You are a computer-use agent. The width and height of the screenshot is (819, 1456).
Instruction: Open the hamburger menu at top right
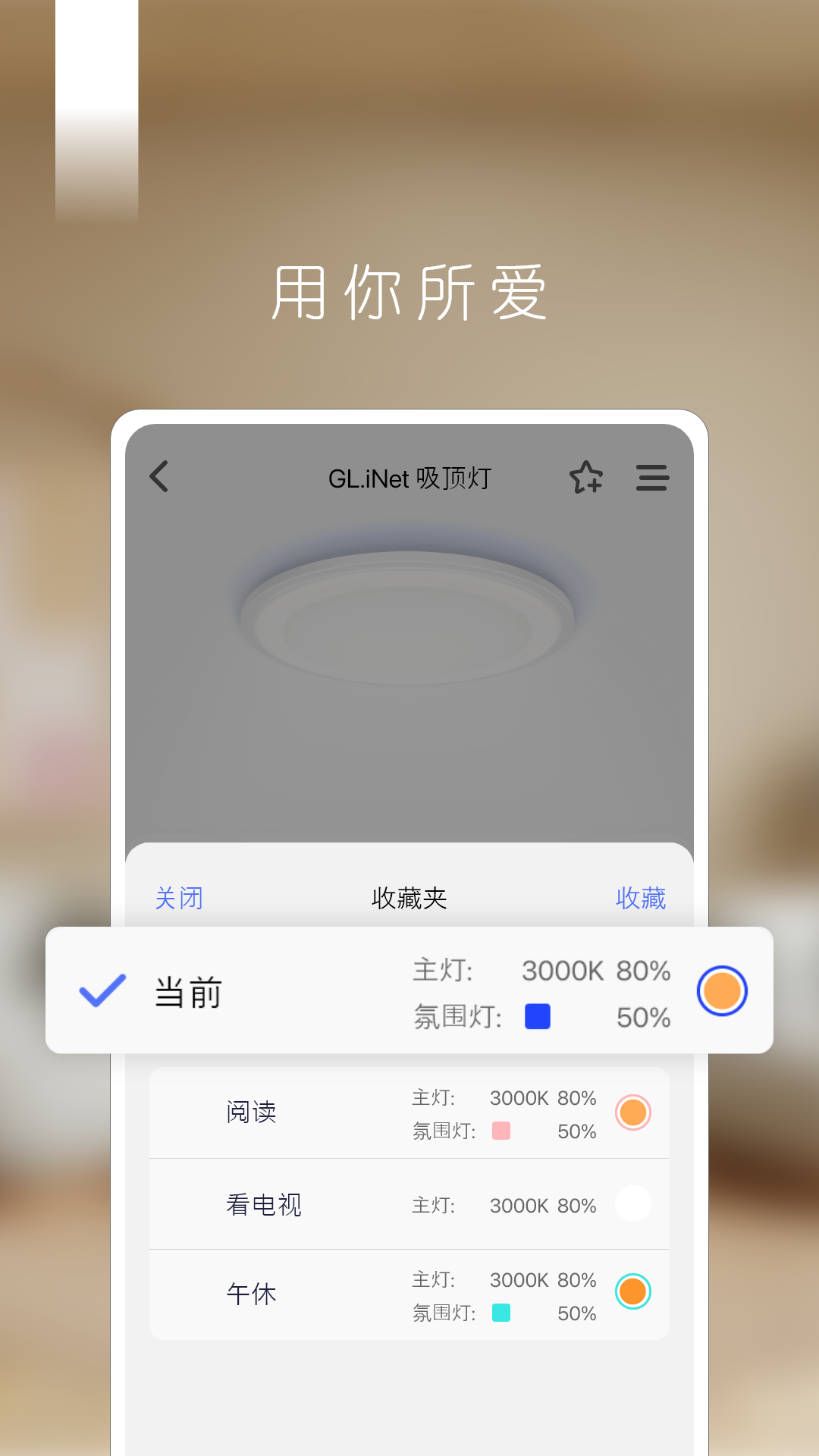coord(652,479)
